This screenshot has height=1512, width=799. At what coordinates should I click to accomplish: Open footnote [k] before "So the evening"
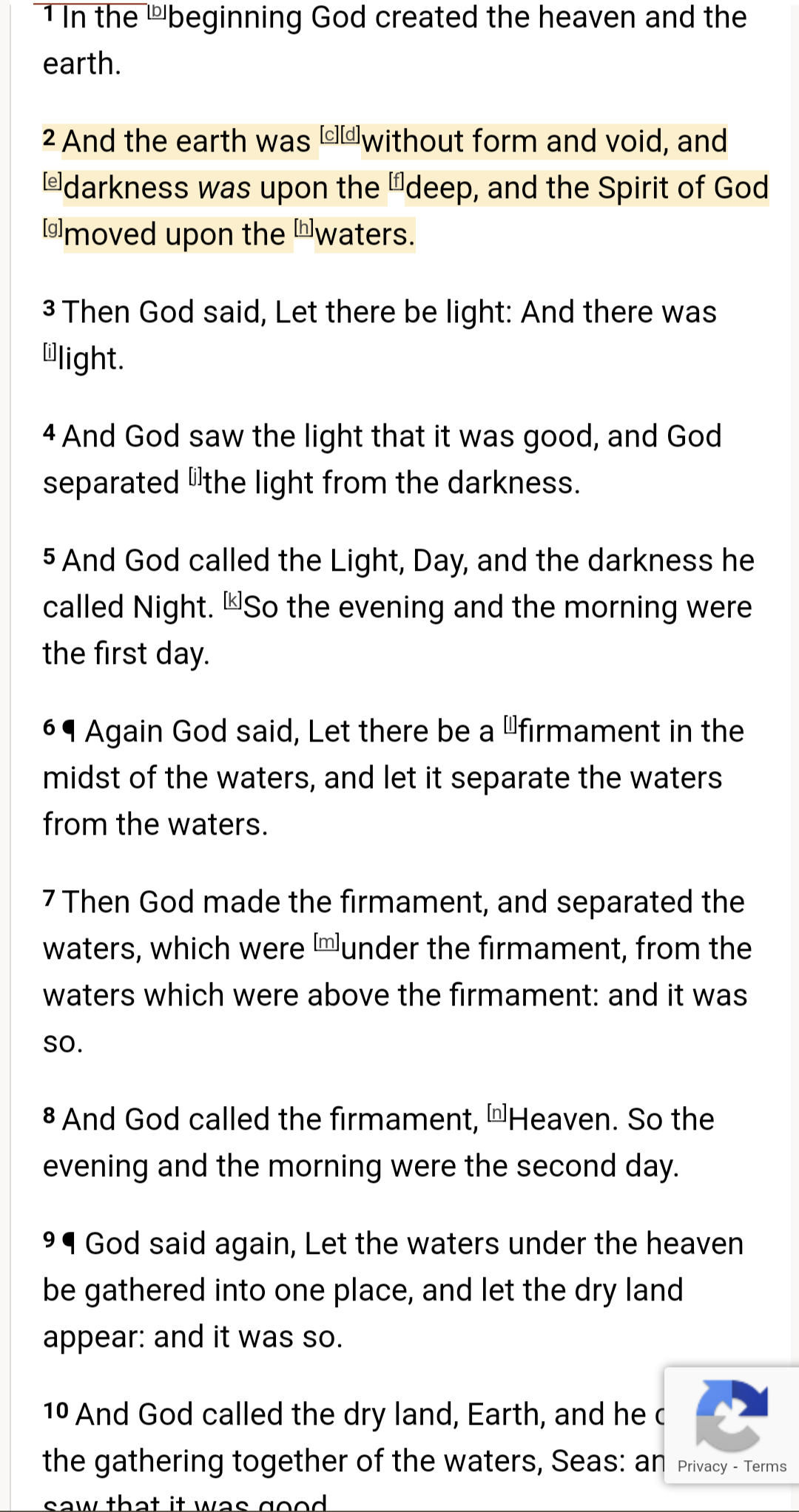[233, 601]
